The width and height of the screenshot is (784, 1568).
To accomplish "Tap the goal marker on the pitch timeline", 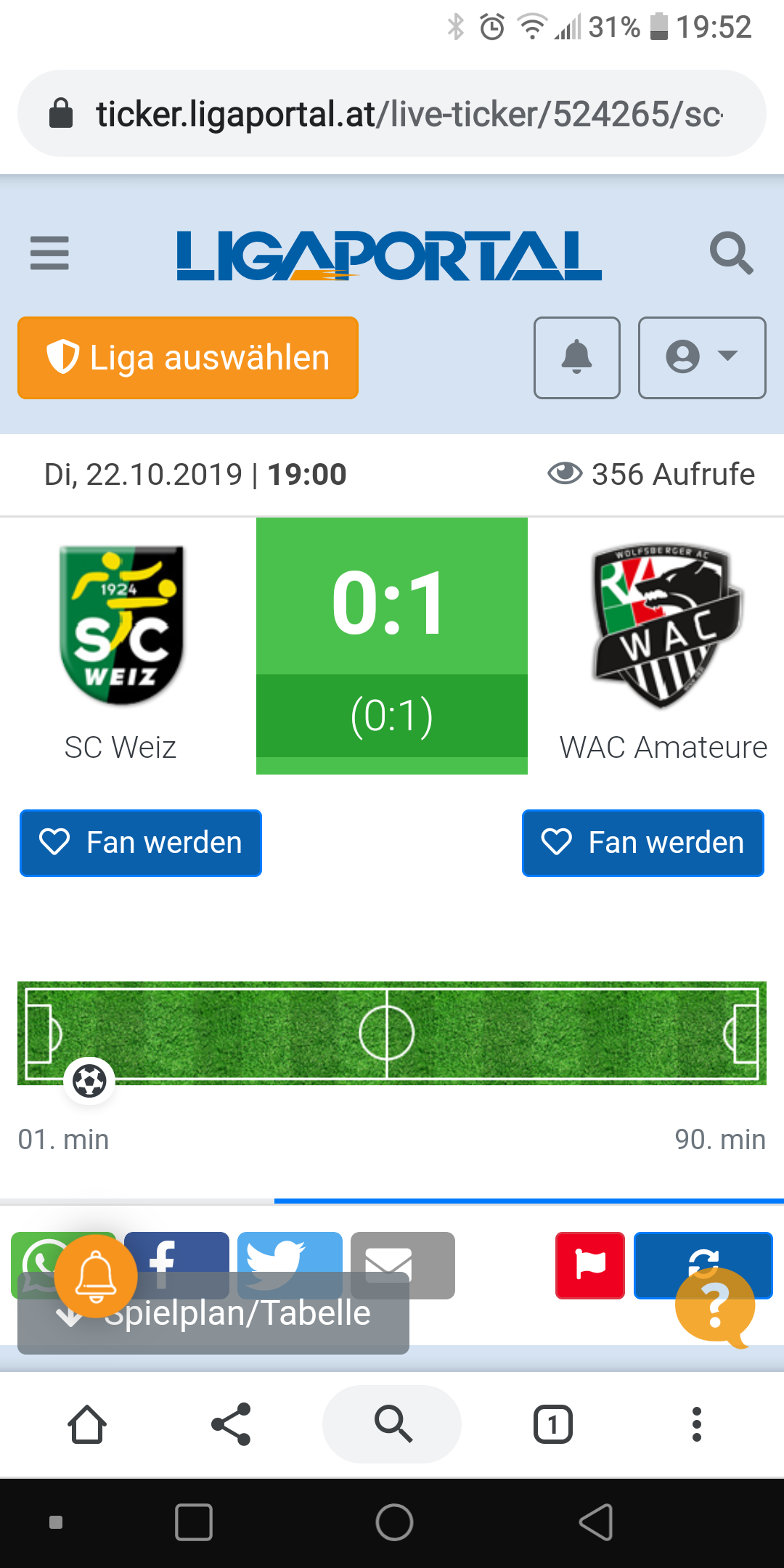I will 89,1081.
